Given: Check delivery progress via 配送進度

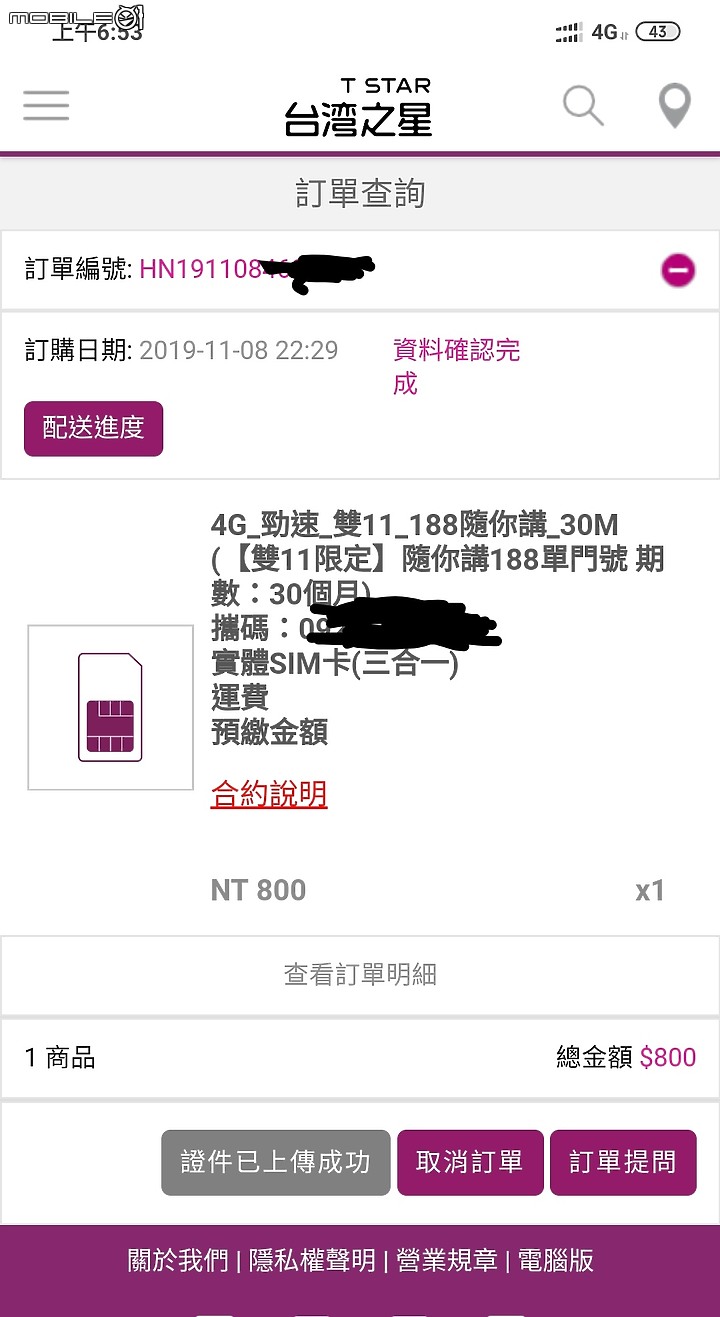Looking at the screenshot, I should (x=93, y=428).
